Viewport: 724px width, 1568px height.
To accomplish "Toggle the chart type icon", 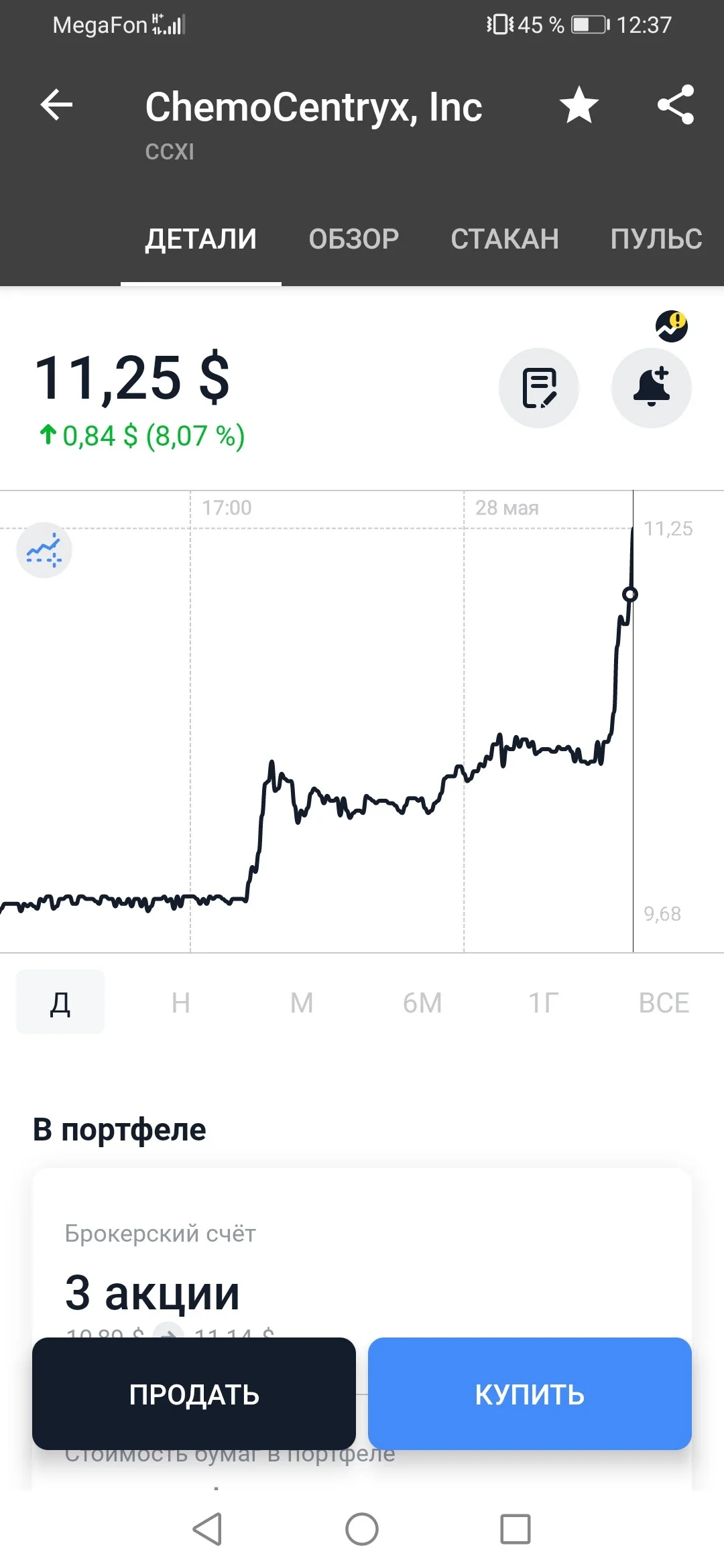I will pyautogui.click(x=44, y=550).
